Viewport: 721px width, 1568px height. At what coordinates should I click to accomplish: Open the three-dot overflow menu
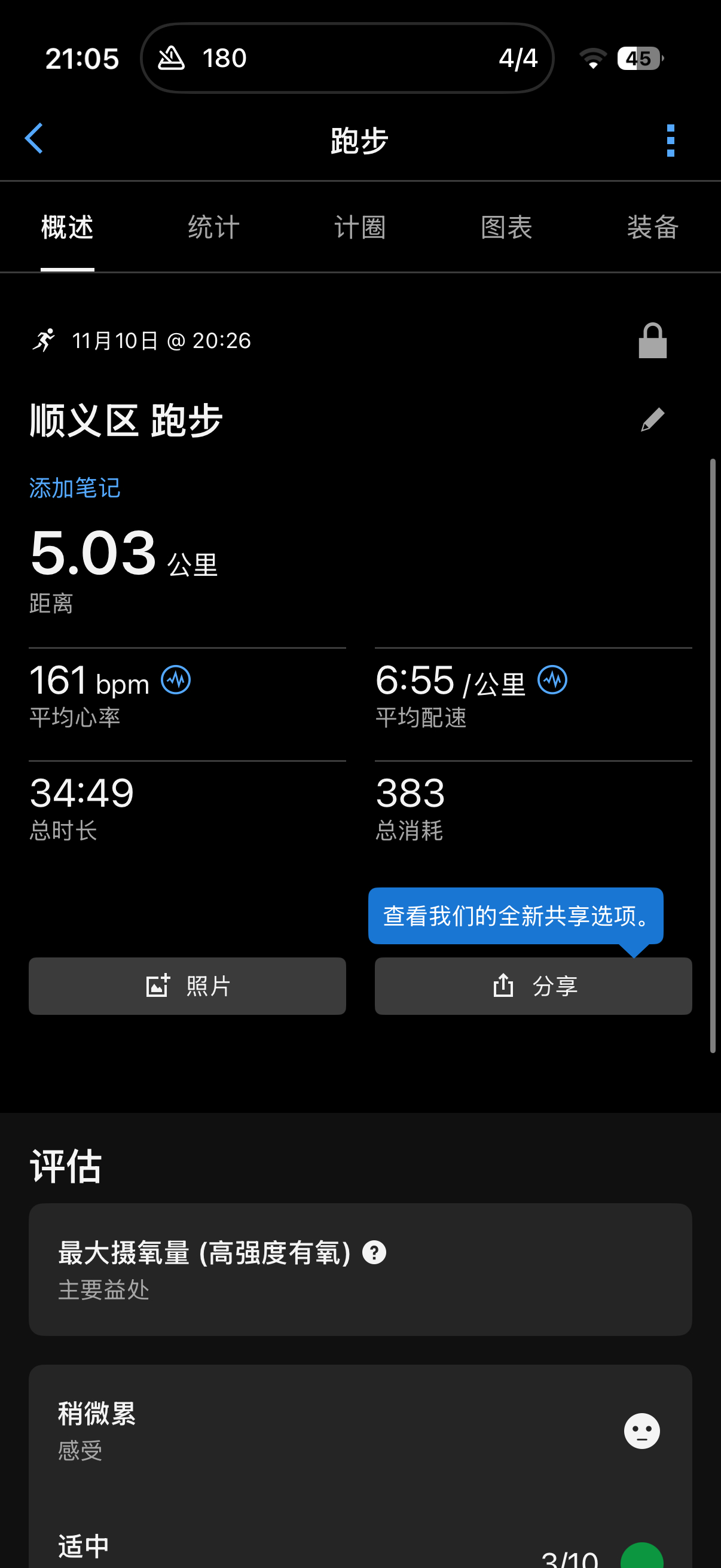(x=670, y=139)
